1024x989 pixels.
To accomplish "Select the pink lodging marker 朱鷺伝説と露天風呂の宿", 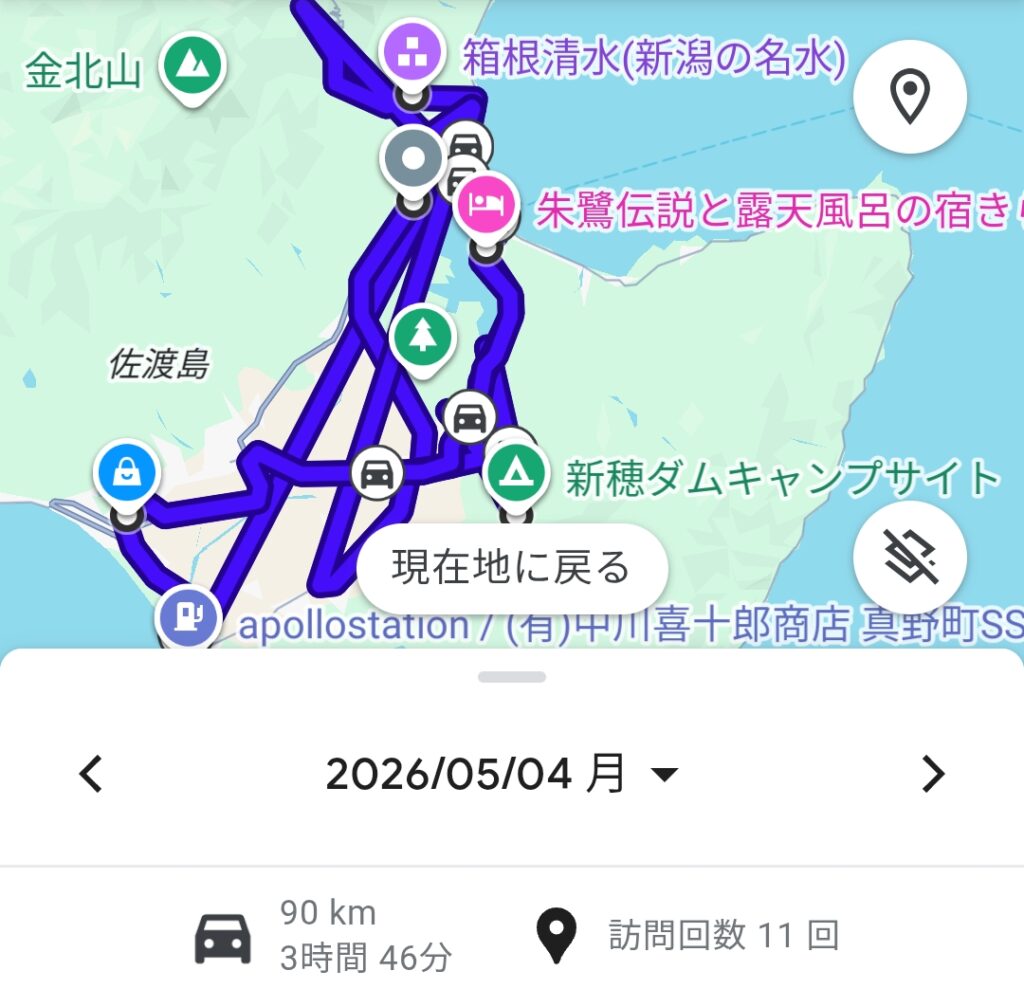I will coord(486,208).
